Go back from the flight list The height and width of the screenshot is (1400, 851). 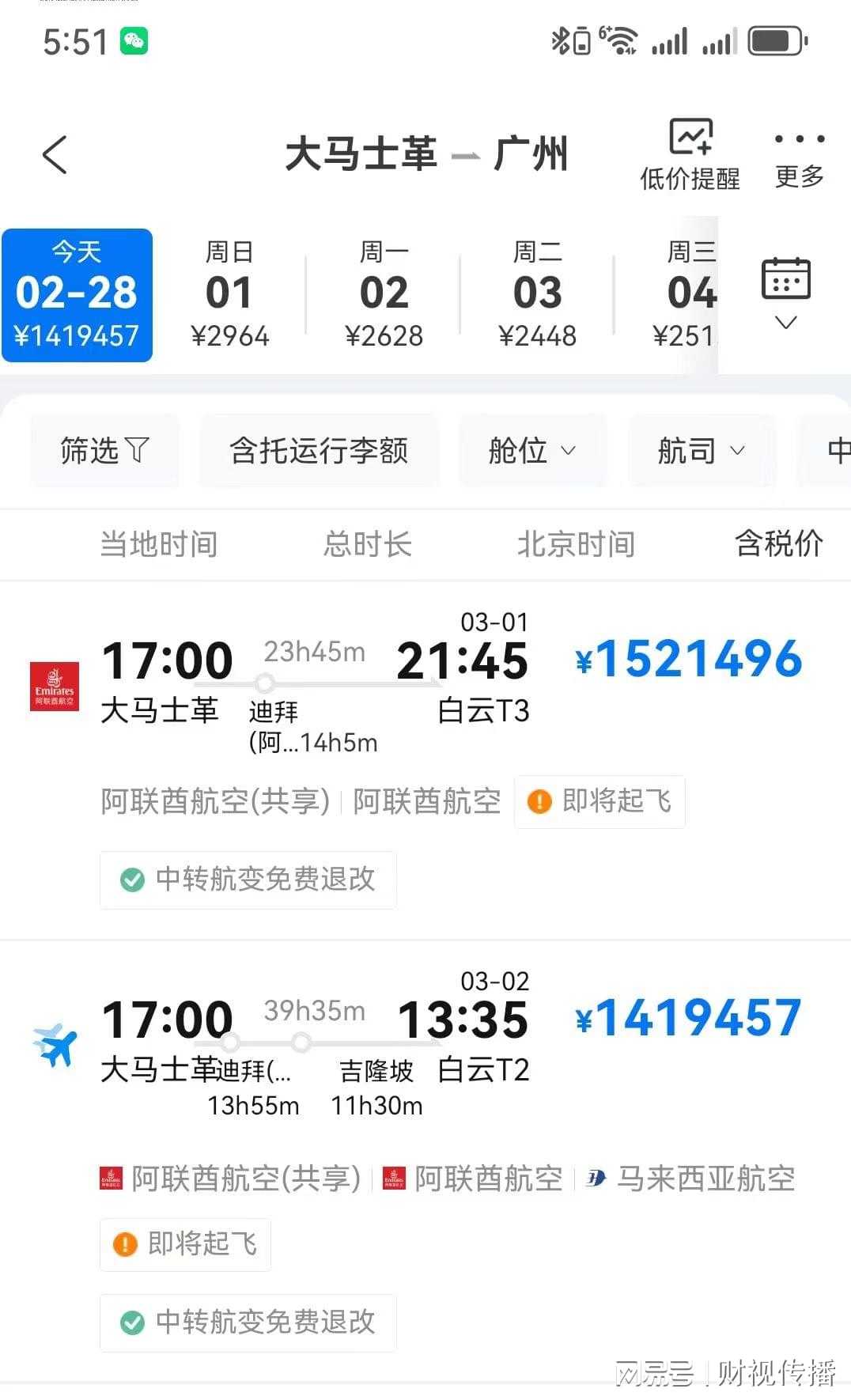pos(55,154)
